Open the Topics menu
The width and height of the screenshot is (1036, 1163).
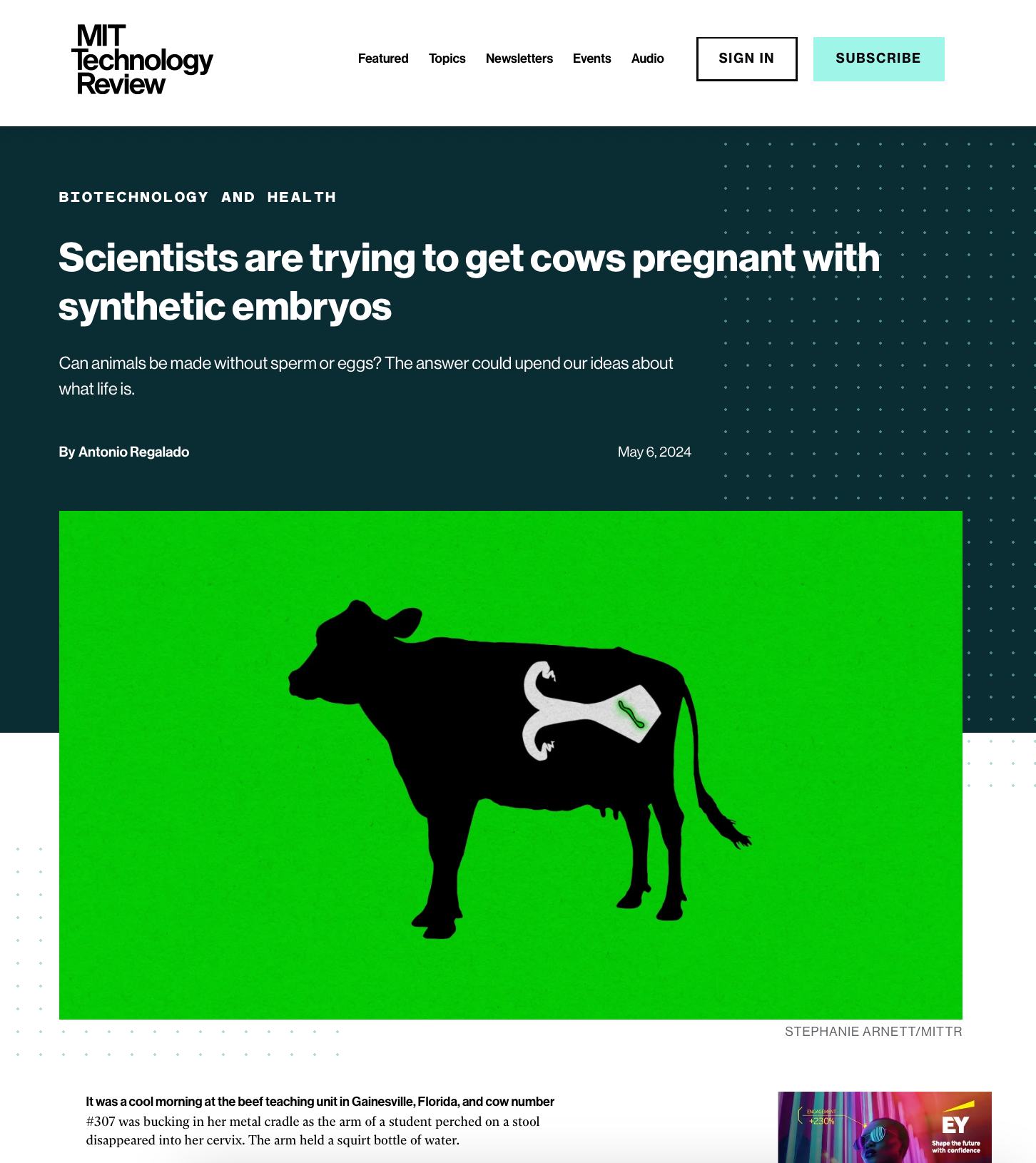[x=447, y=59]
